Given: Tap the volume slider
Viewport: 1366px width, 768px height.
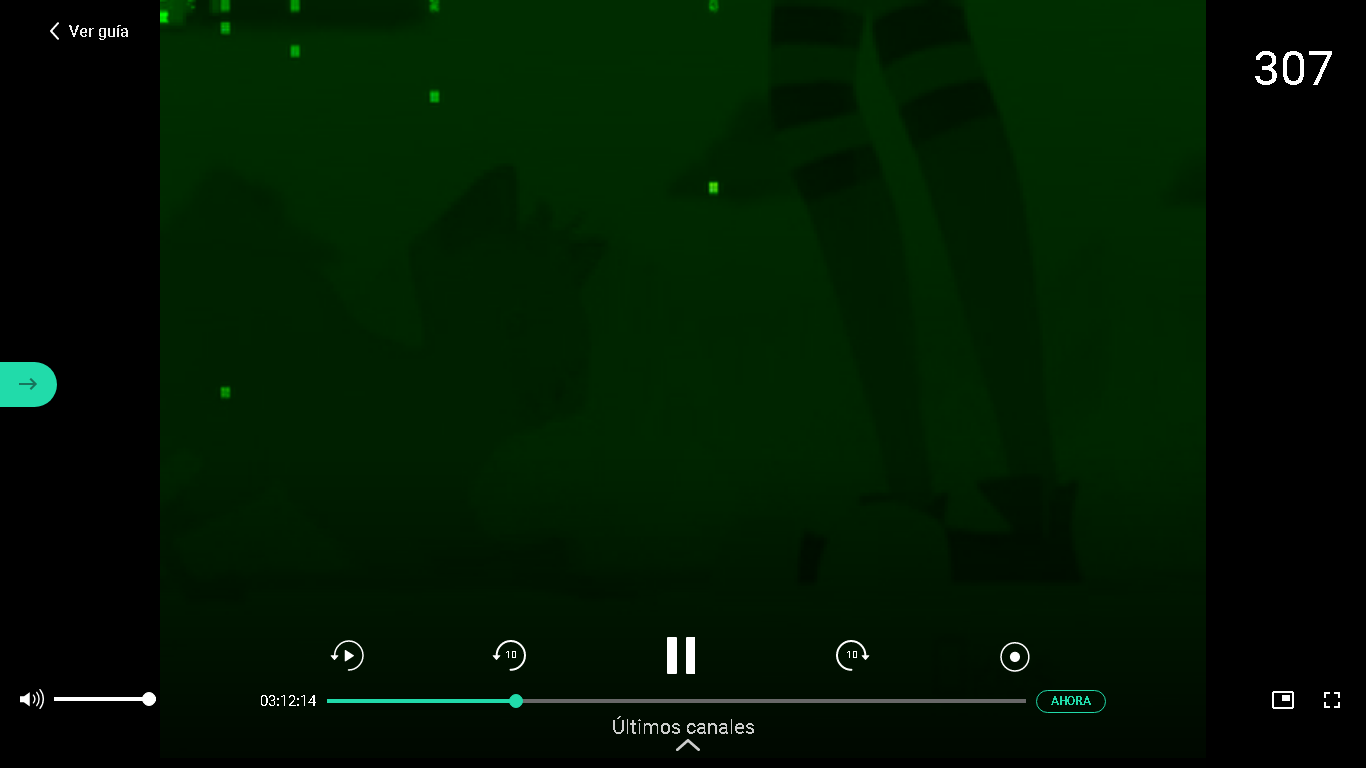Looking at the screenshot, I should (x=100, y=699).
